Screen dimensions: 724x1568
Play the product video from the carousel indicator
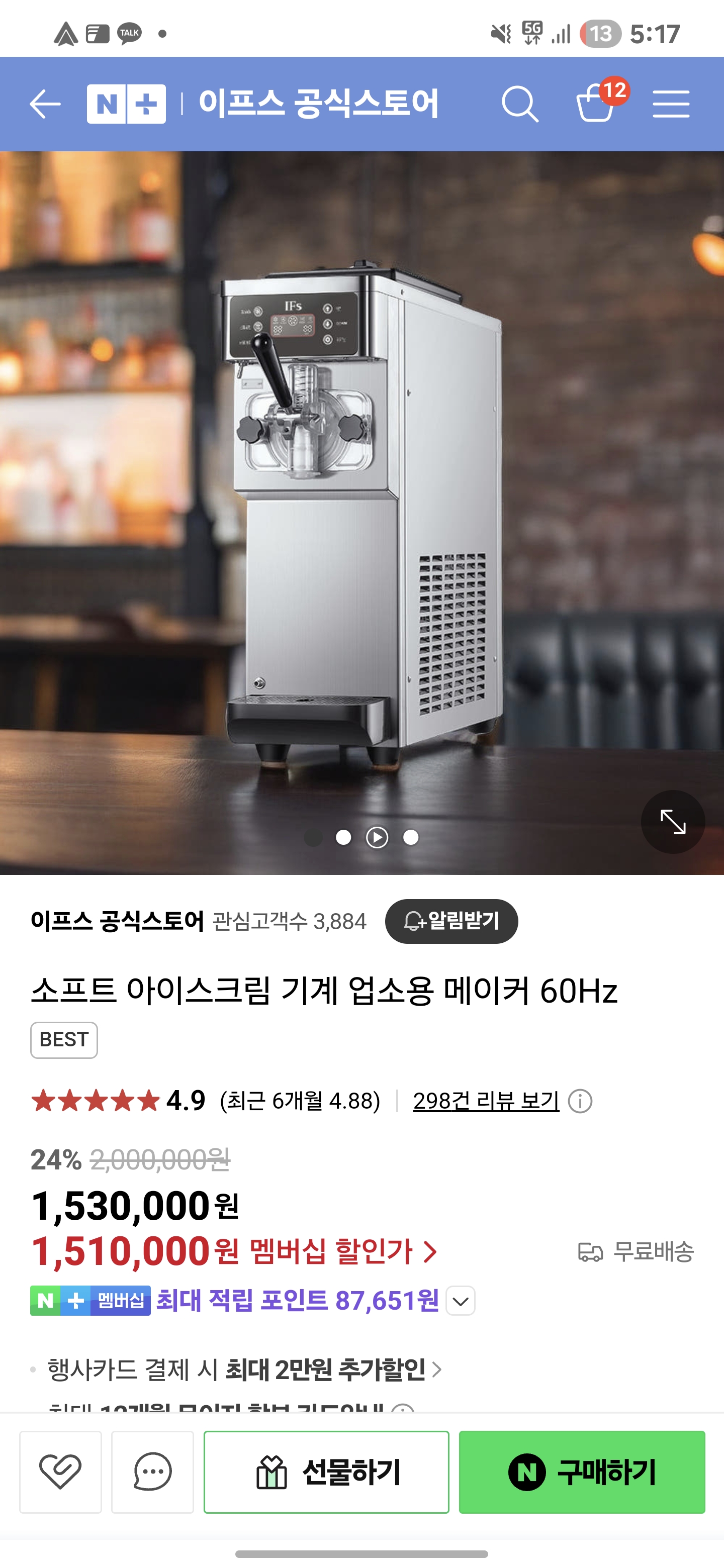click(x=377, y=838)
